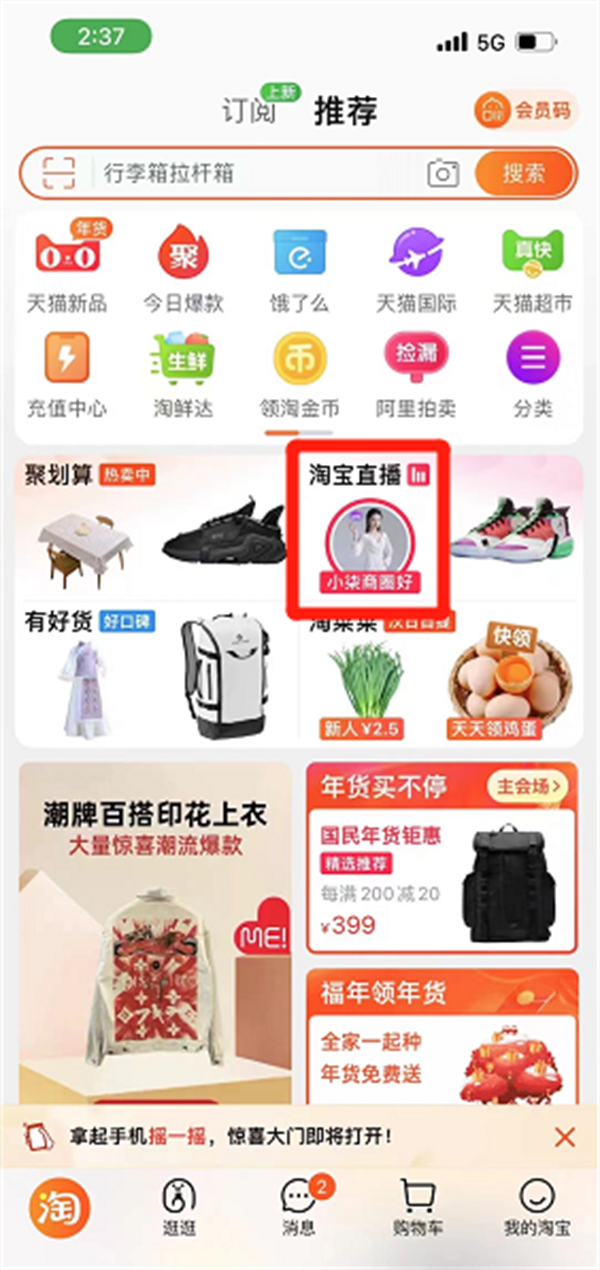Dismiss the 摇一摇 banner

click(565, 1137)
